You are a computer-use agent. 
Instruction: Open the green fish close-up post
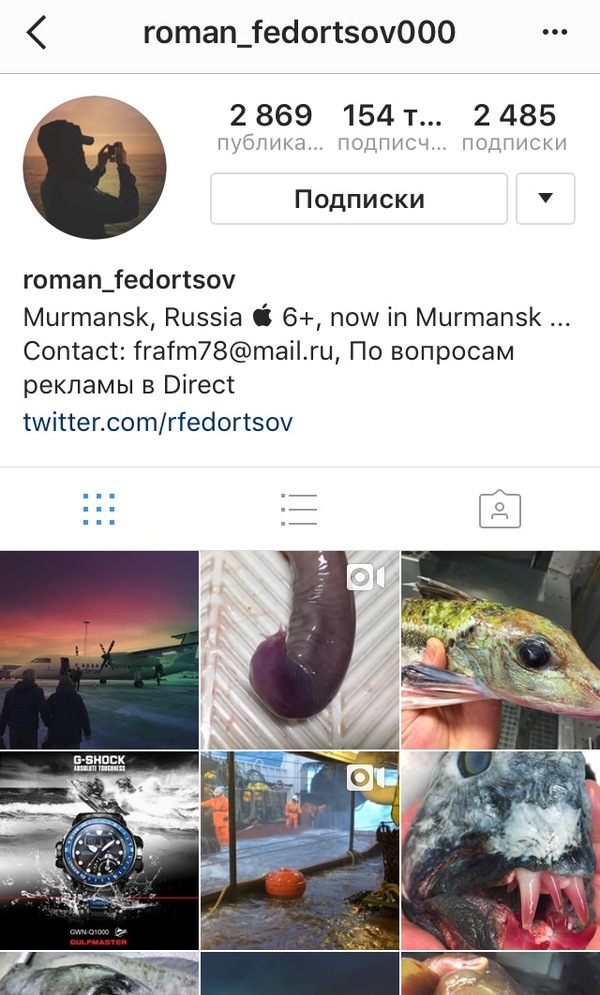click(500, 650)
